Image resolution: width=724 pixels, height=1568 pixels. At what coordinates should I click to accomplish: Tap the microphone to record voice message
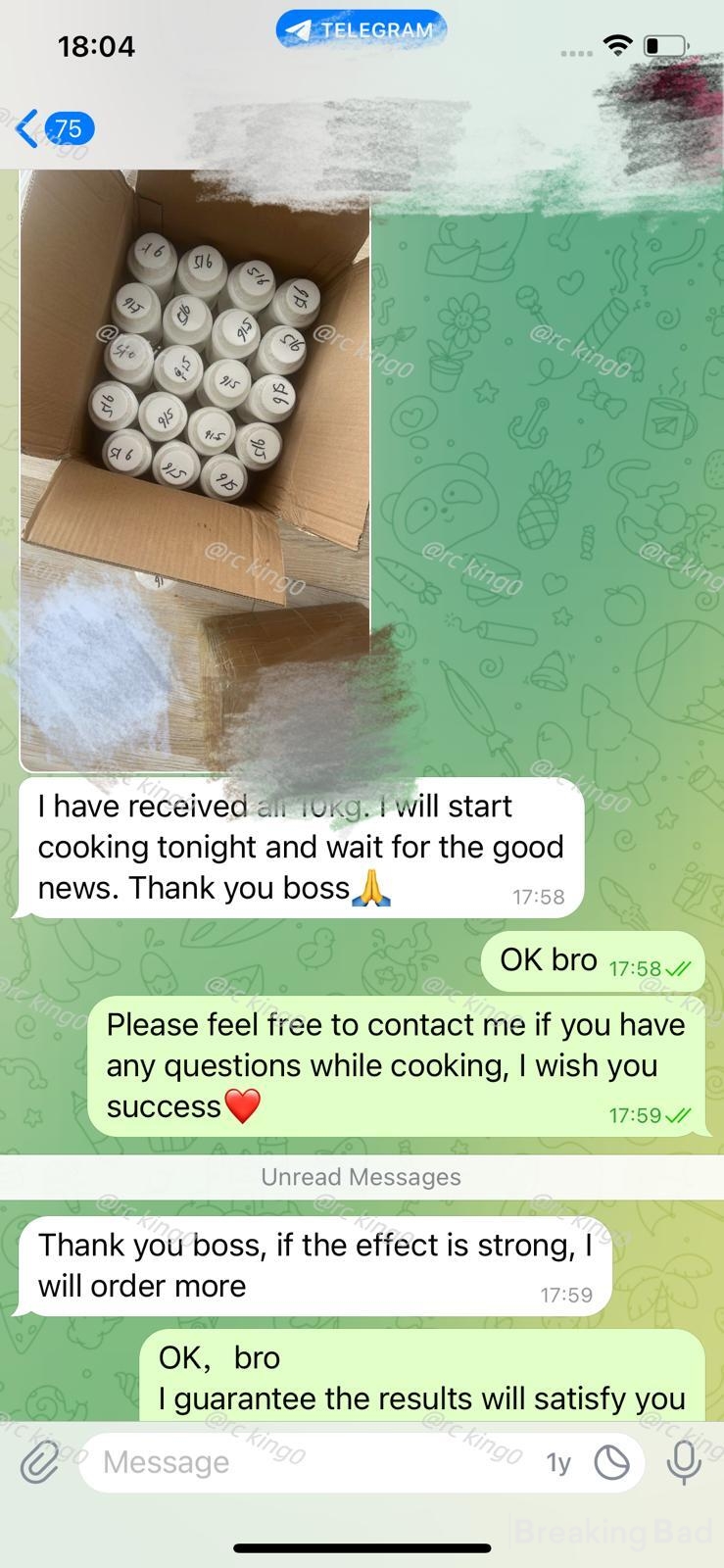(684, 1462)
